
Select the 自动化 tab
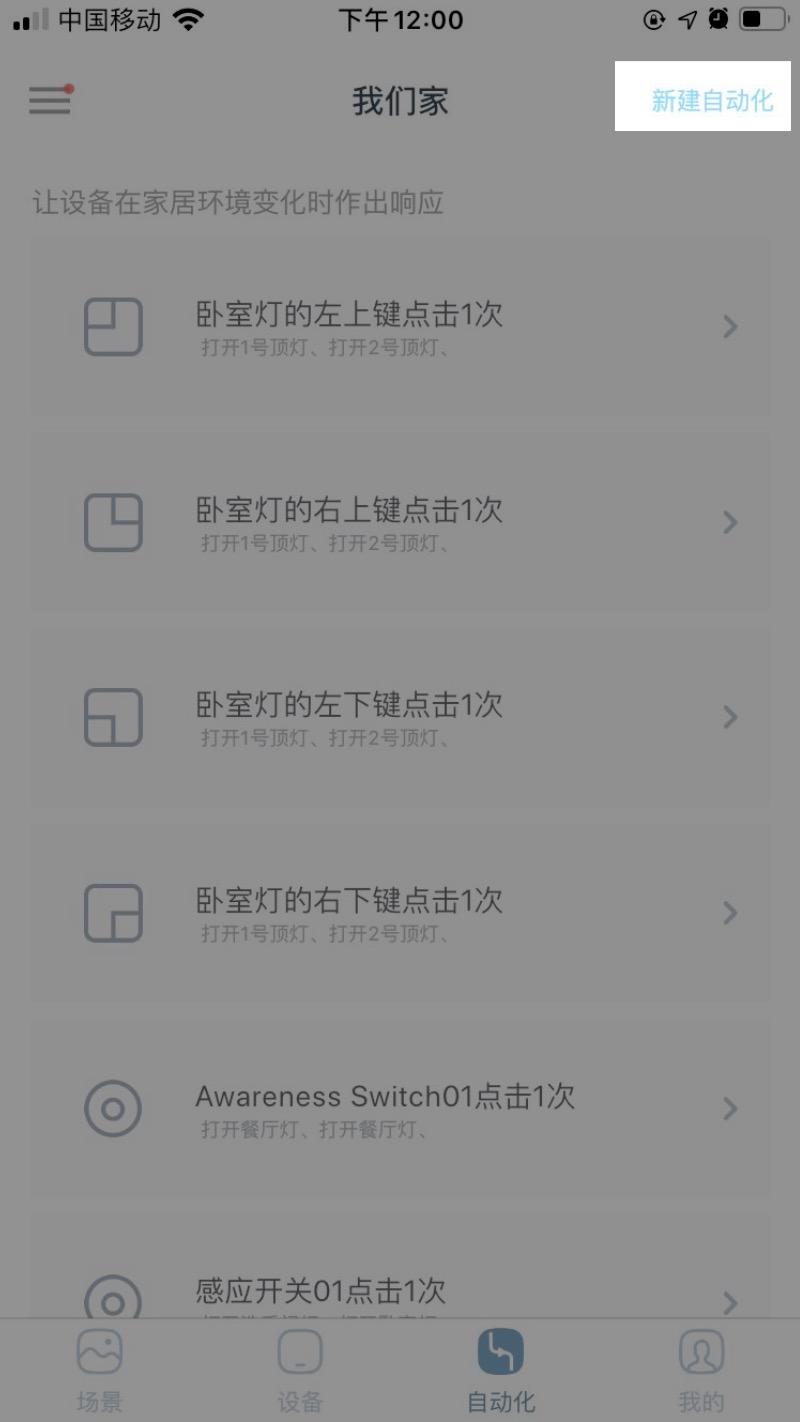tap(500, 1372)
